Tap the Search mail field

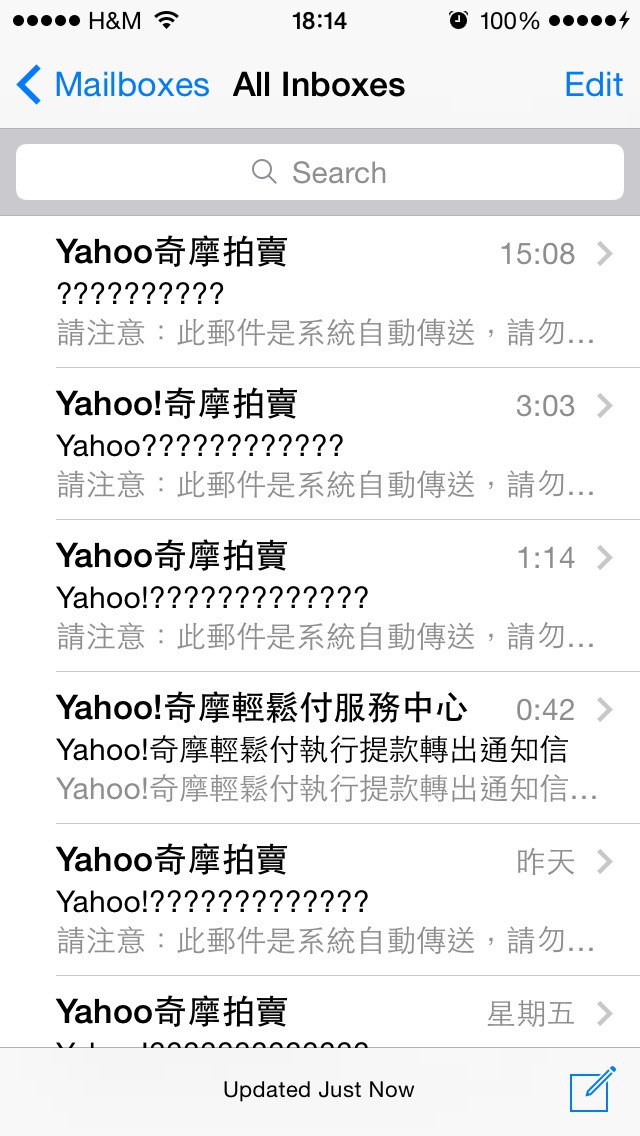[x=320, y=172]
